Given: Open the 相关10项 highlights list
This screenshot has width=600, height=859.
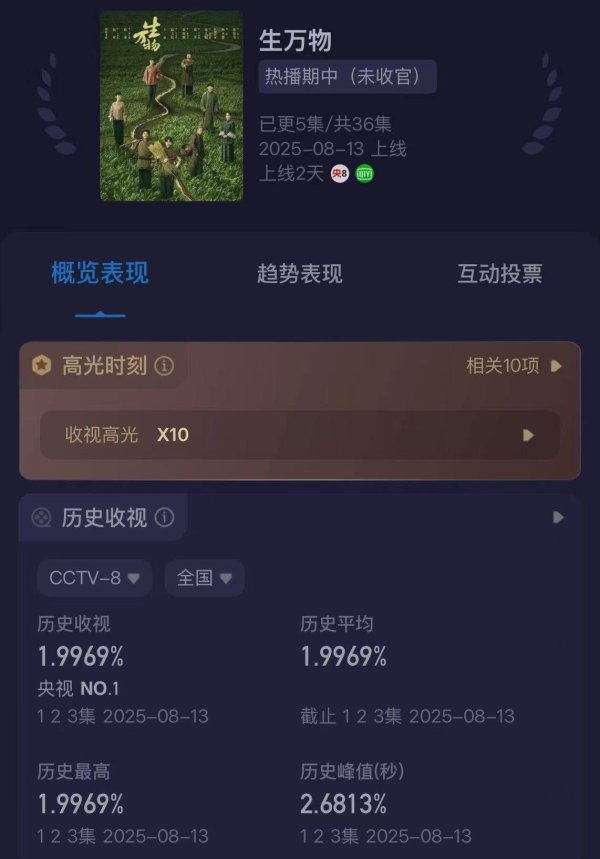Looking at the screenshot, I should click(x=514, y=366).
